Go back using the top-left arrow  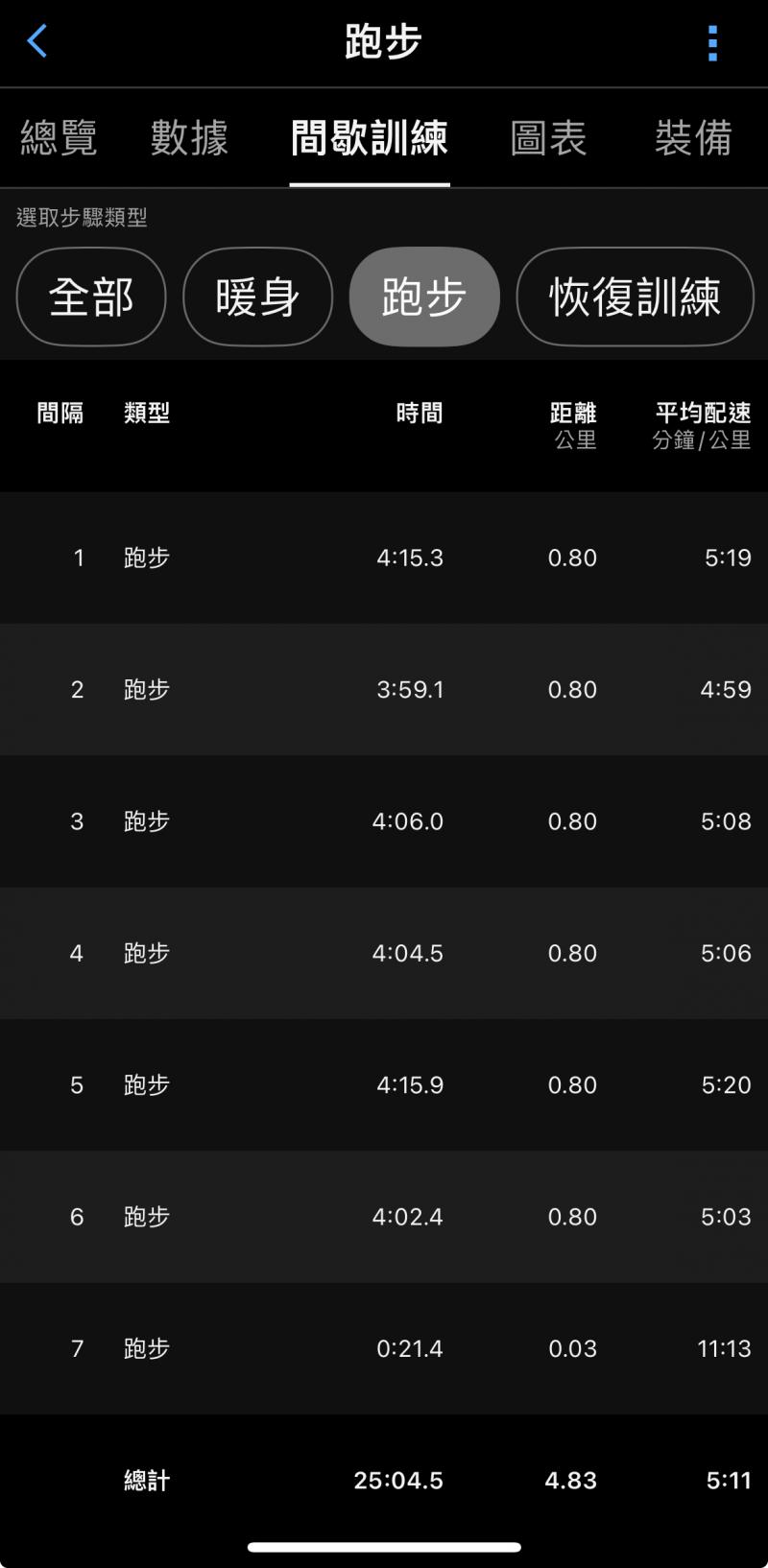point(36,42)
